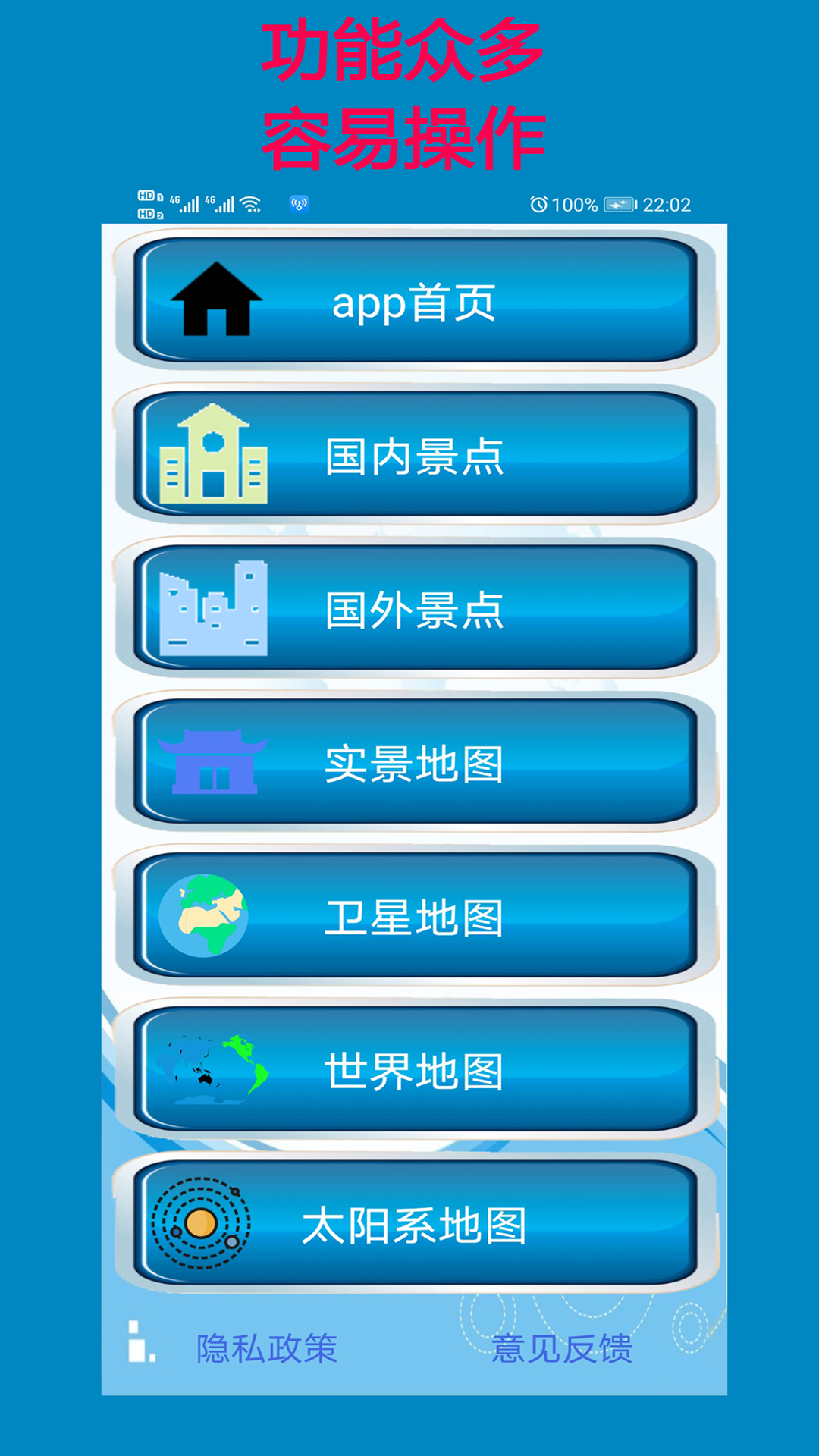The height and width of the screenshot is (1456, 819).
Task: Click the globe icon beside 卫星地图
Action: click(x=206, y=918)
